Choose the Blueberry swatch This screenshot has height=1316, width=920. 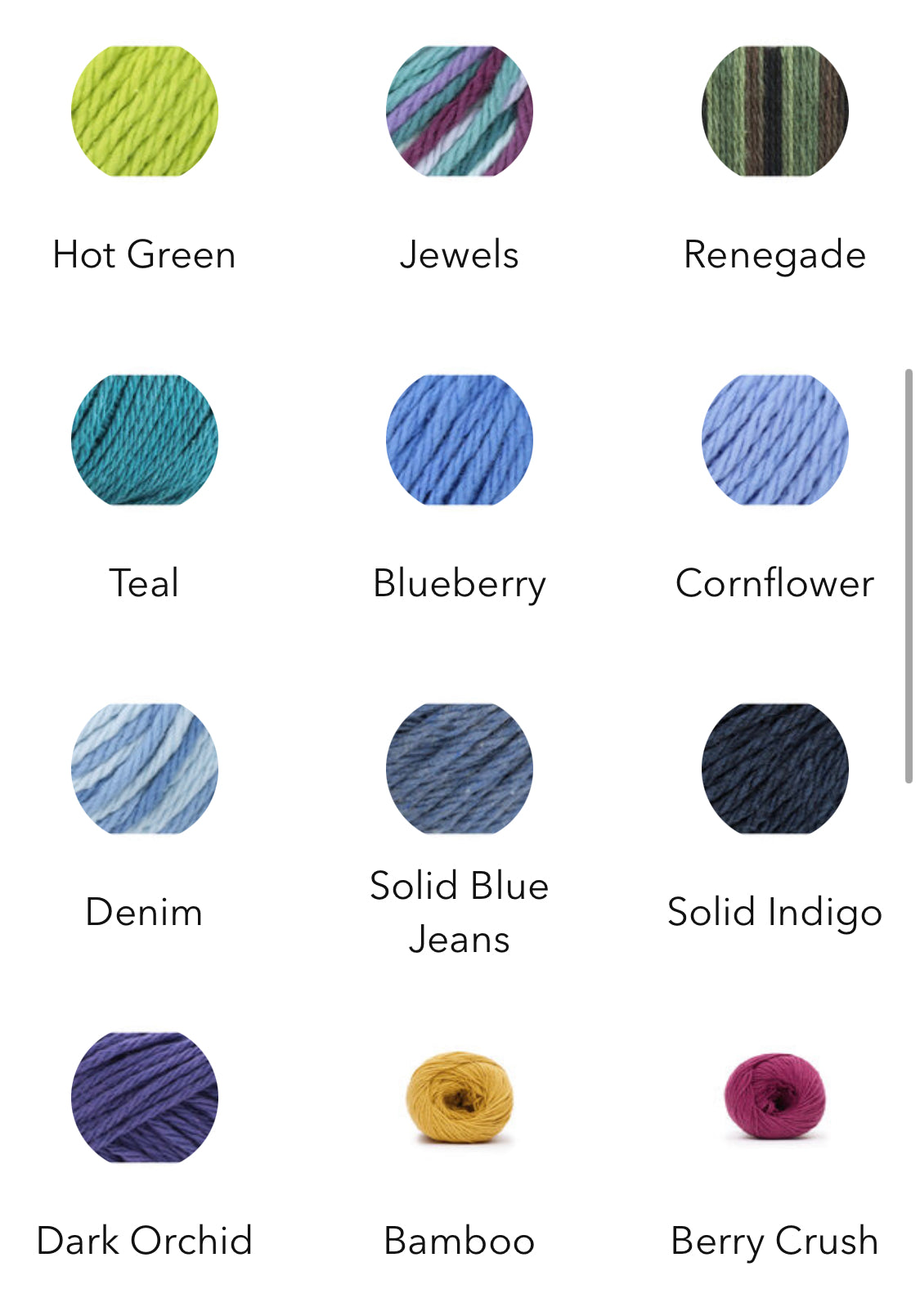[459, 440]
